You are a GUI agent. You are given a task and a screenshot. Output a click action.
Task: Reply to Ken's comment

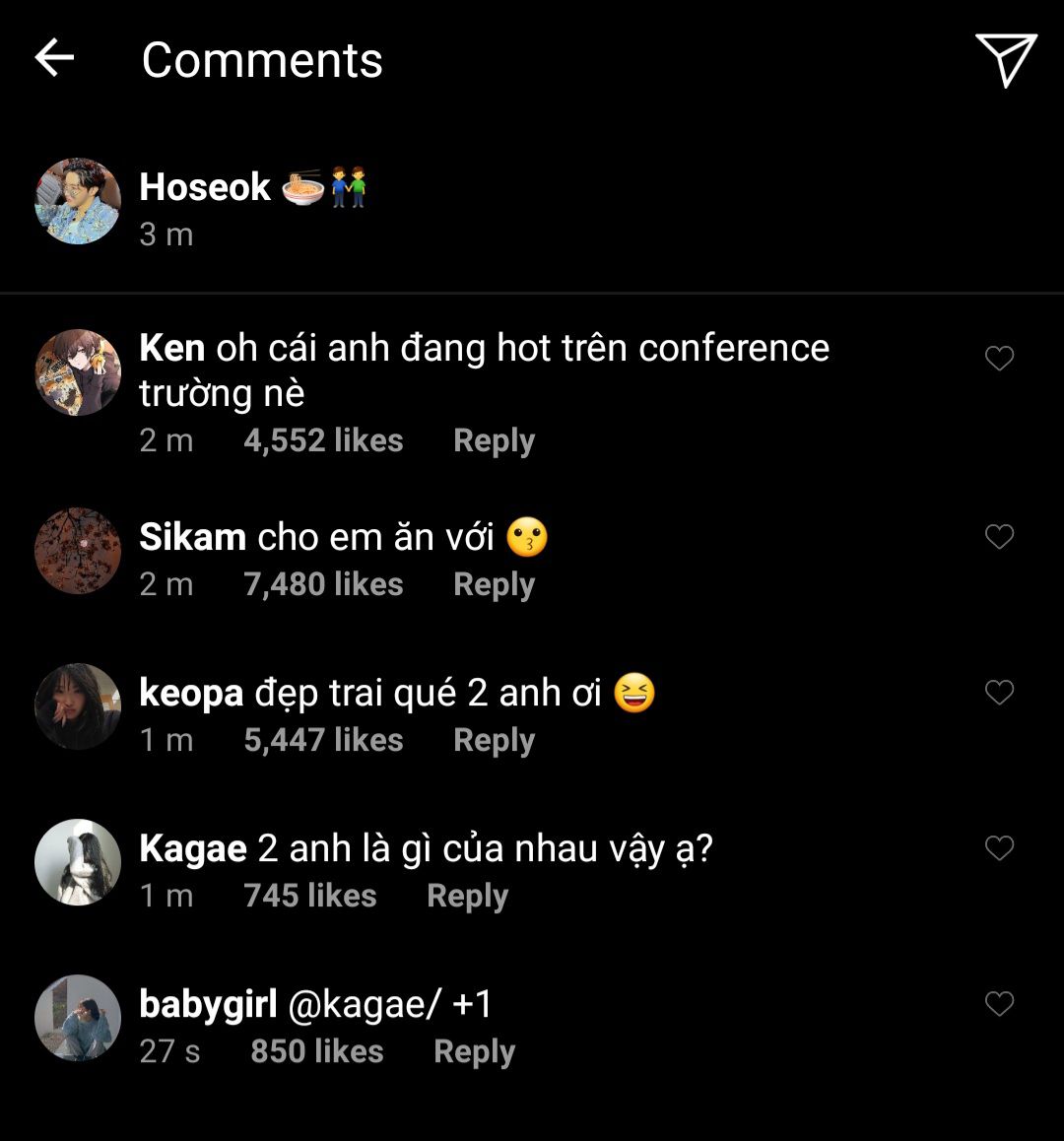[x=494, y=440]
